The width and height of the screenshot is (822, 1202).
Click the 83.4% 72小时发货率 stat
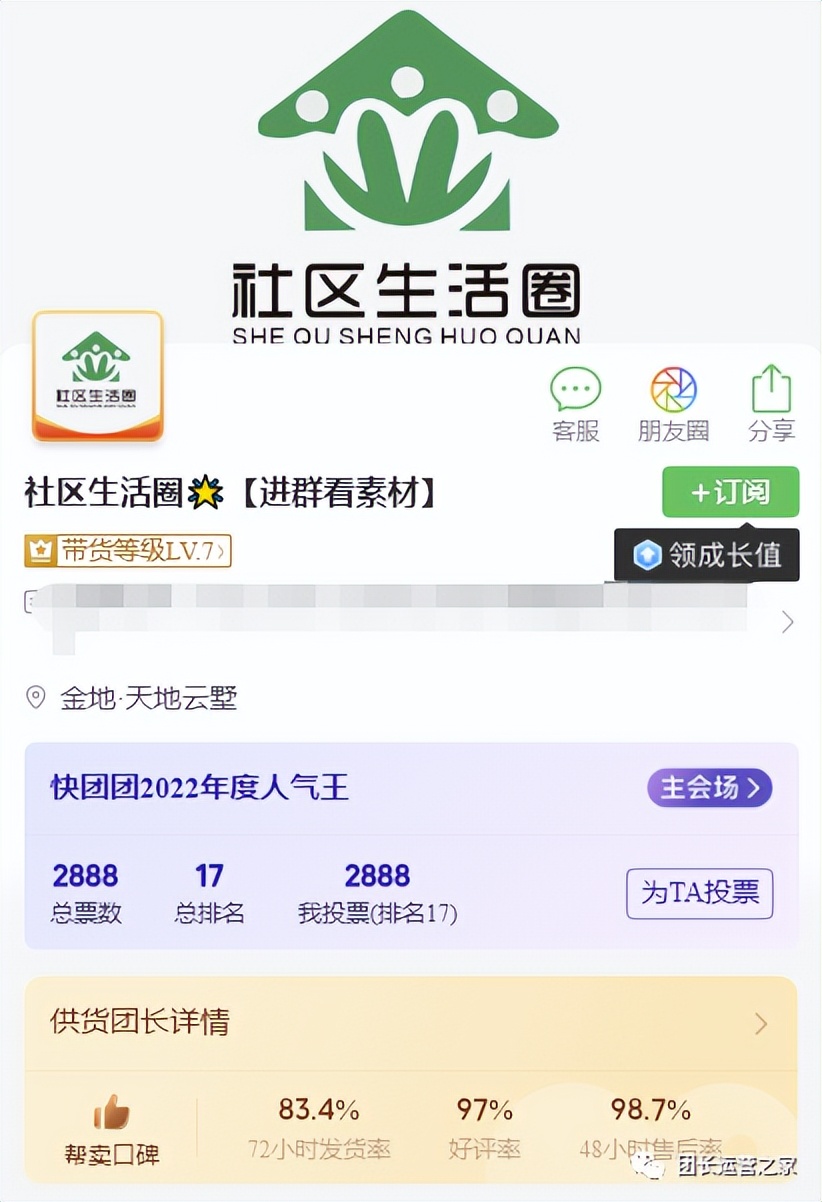[x=316, y=1110]
